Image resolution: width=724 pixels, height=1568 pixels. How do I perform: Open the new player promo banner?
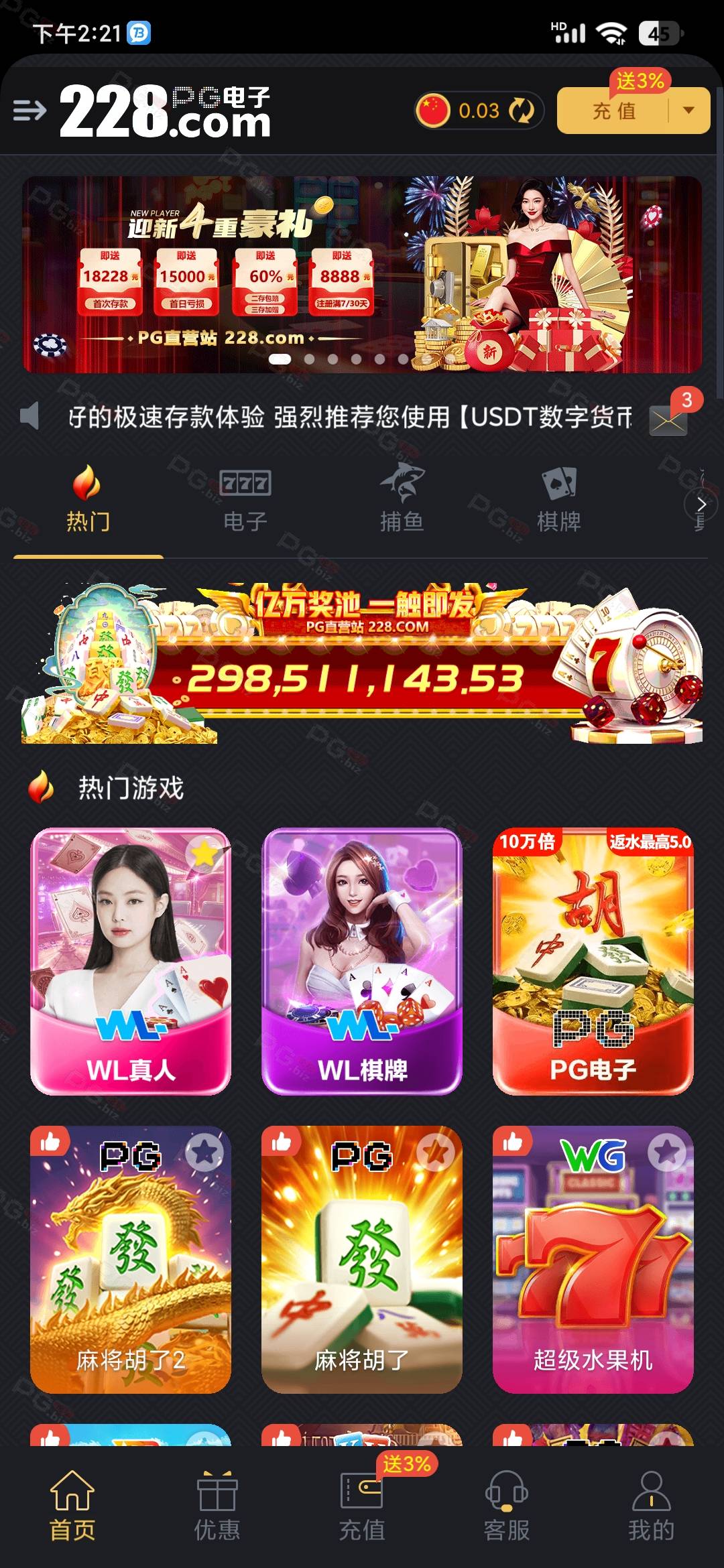(x=362, y=274)
